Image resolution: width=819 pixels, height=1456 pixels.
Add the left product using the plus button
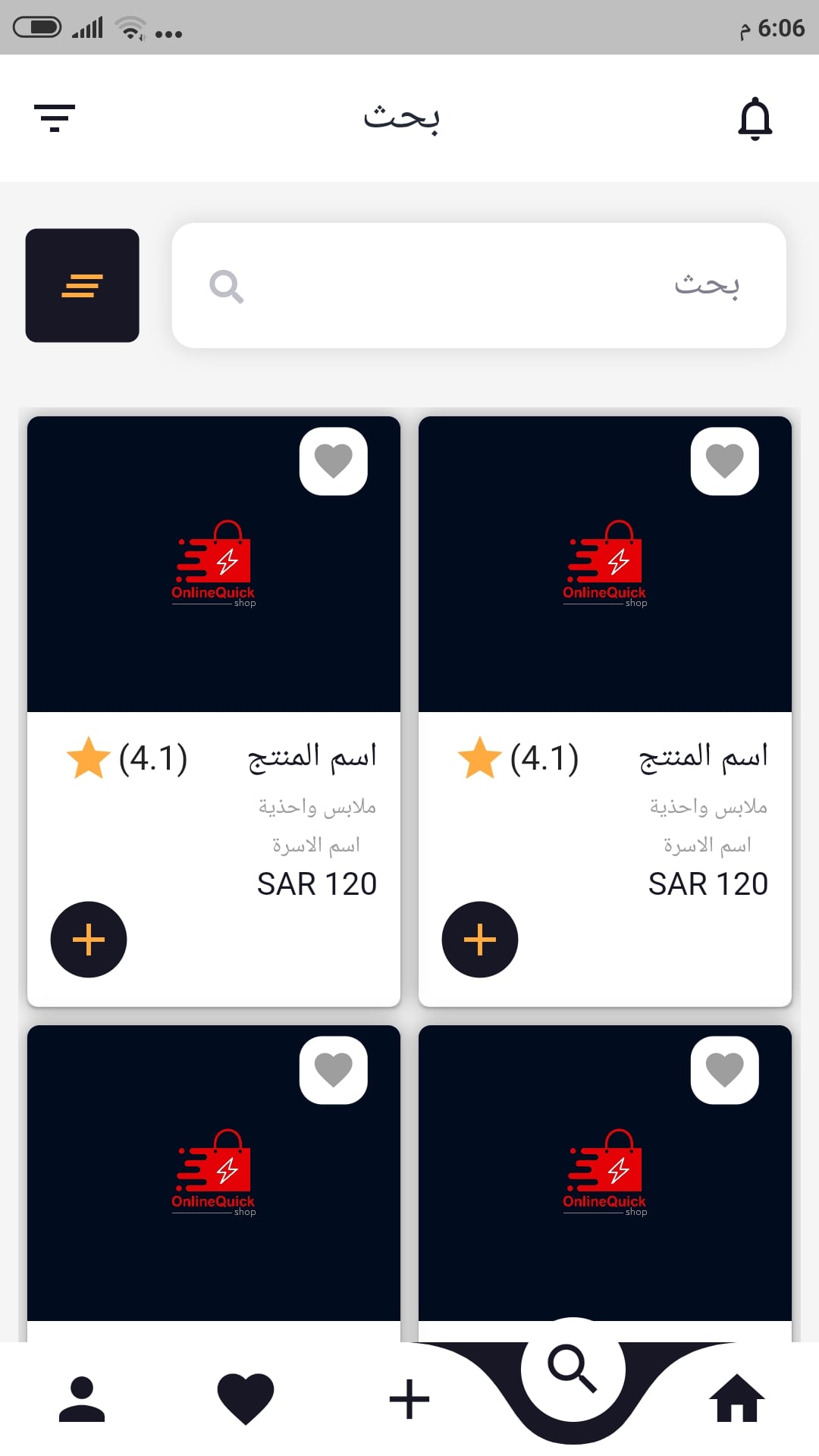point(88,940)
